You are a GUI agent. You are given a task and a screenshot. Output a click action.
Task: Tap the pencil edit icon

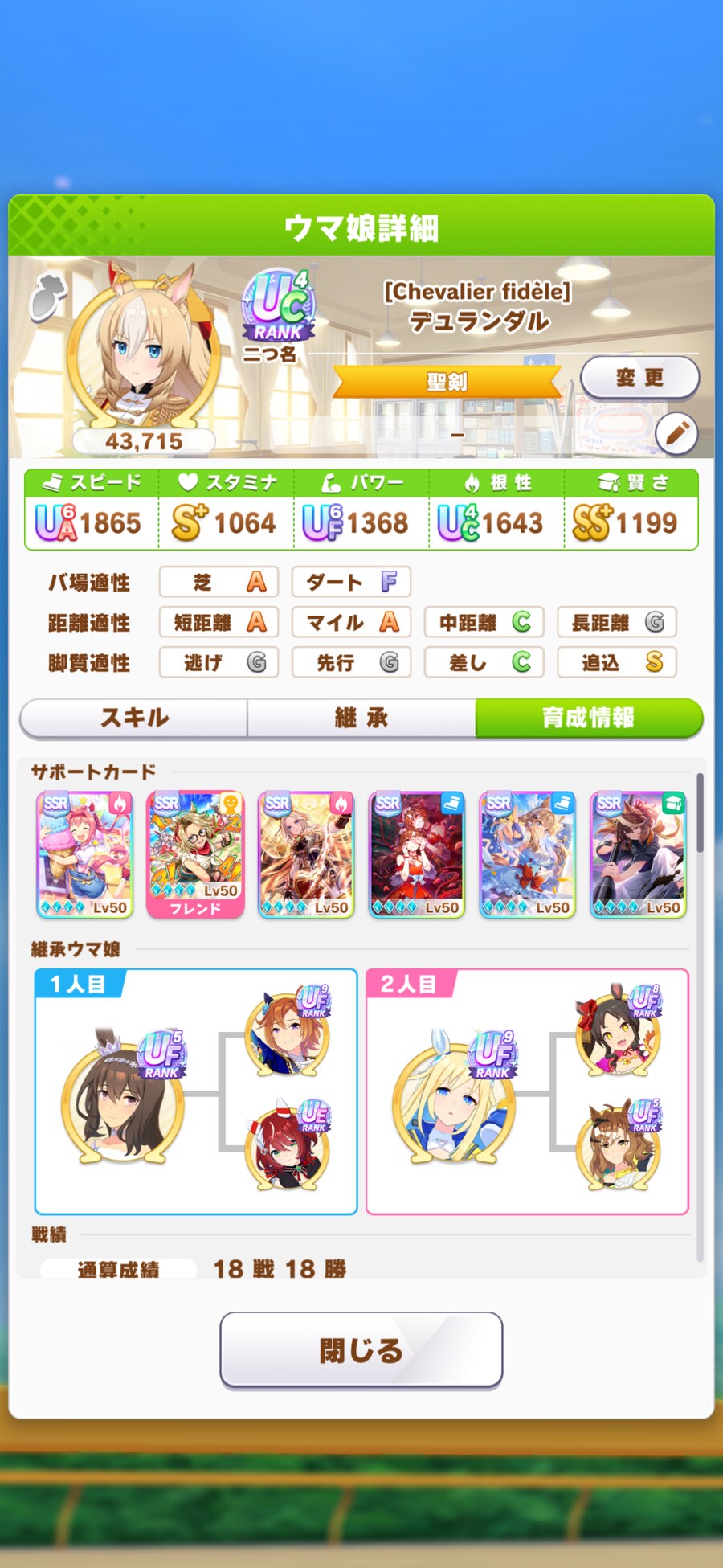676,433
